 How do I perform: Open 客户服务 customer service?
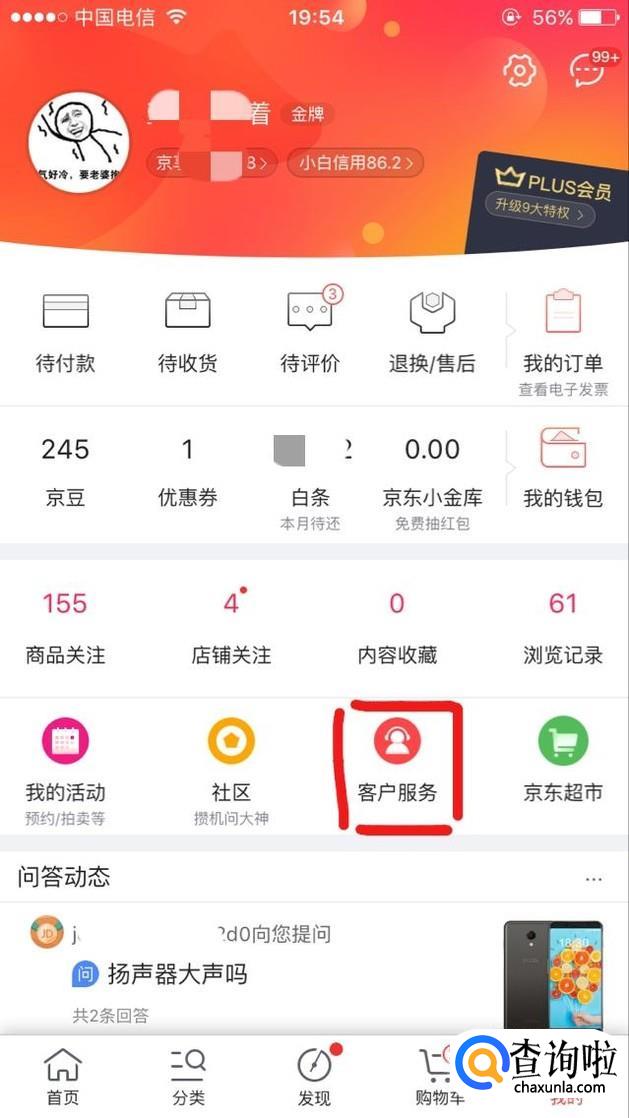(397, 765)
